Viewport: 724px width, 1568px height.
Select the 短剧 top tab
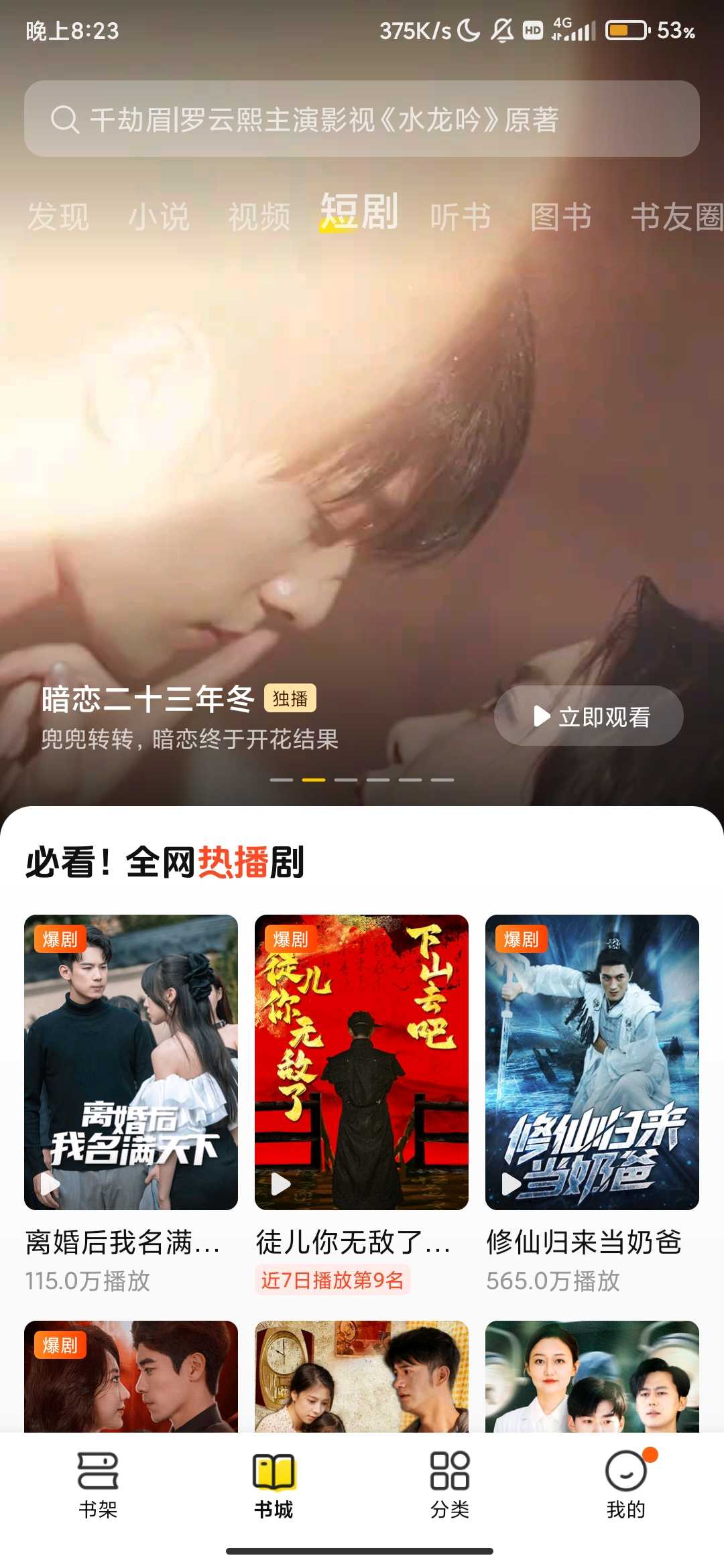click(x=359, y=213)
